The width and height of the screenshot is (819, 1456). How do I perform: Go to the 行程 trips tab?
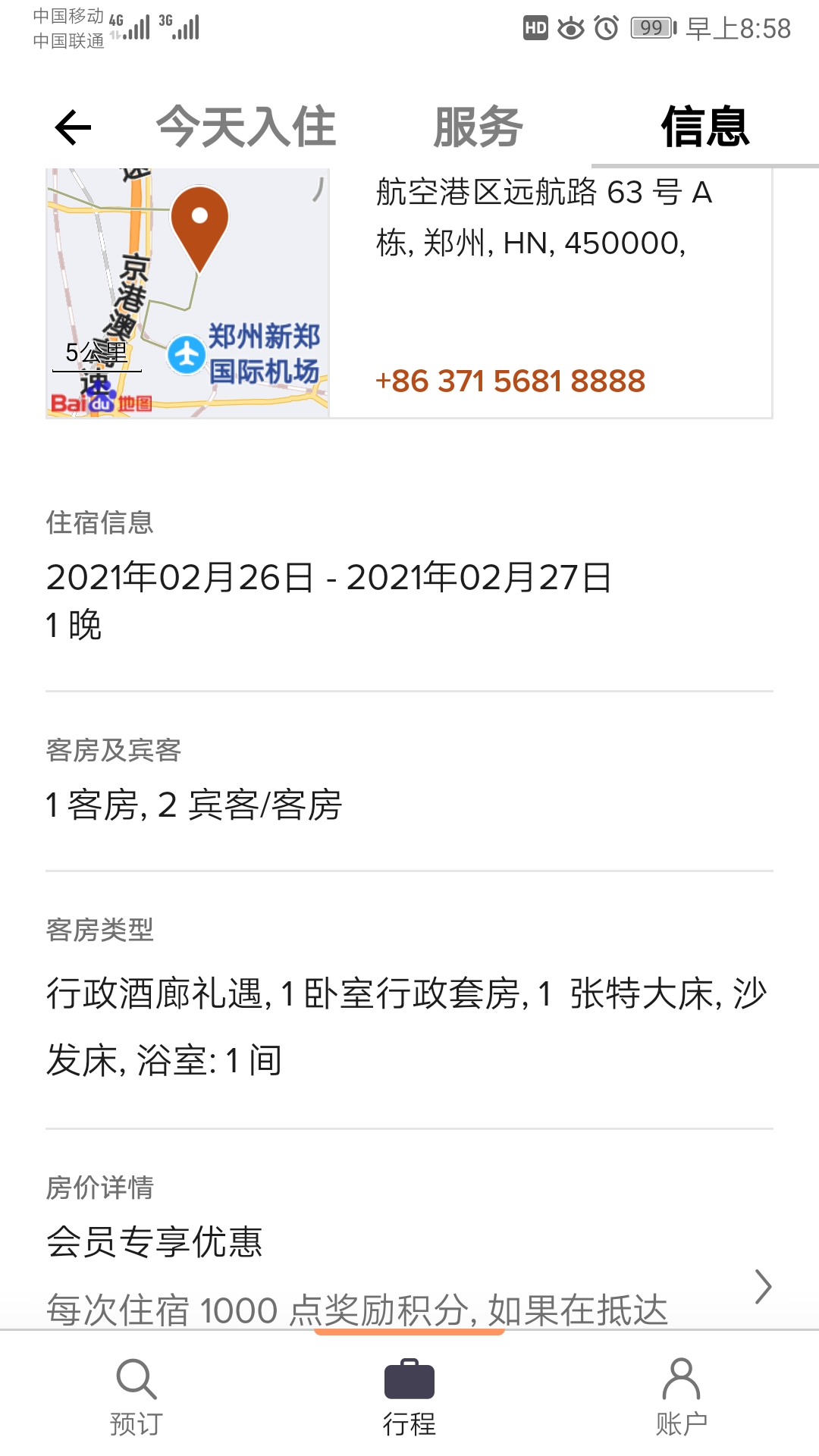click(x=409, y=1397)
